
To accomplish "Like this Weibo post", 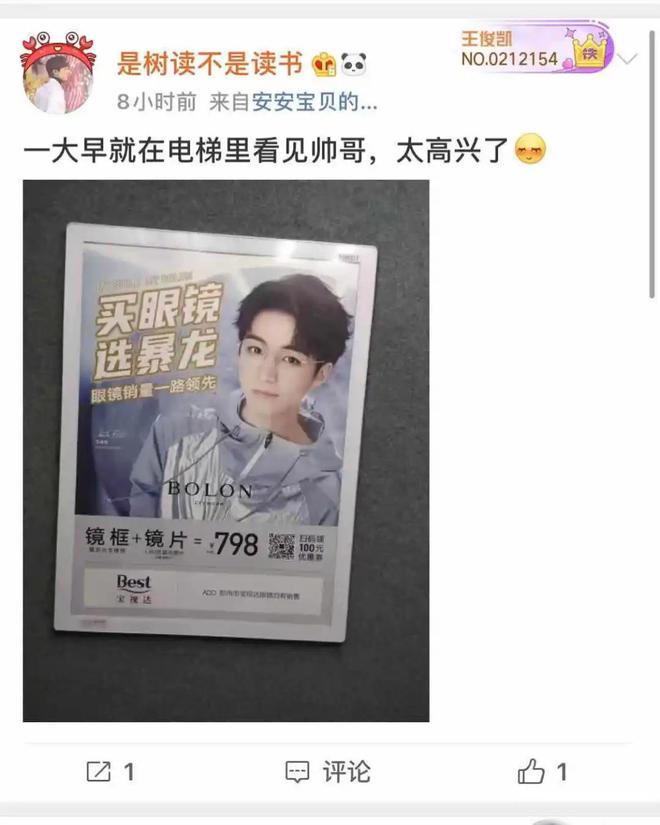I will [x=543, y=771].
